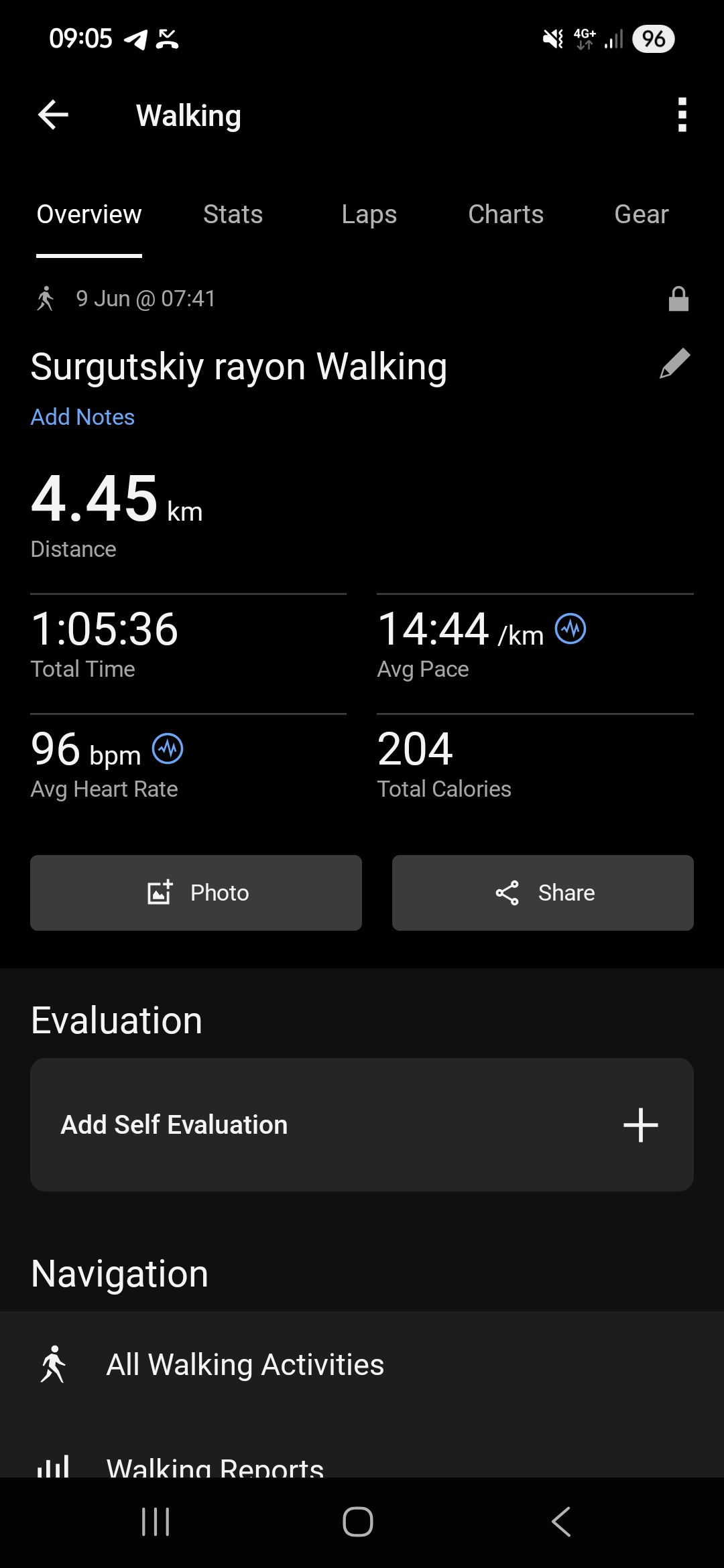The image size is (724, 1568).
Task: Open the info icon beside Avg Heart Rate
Action: coord(168,748)
